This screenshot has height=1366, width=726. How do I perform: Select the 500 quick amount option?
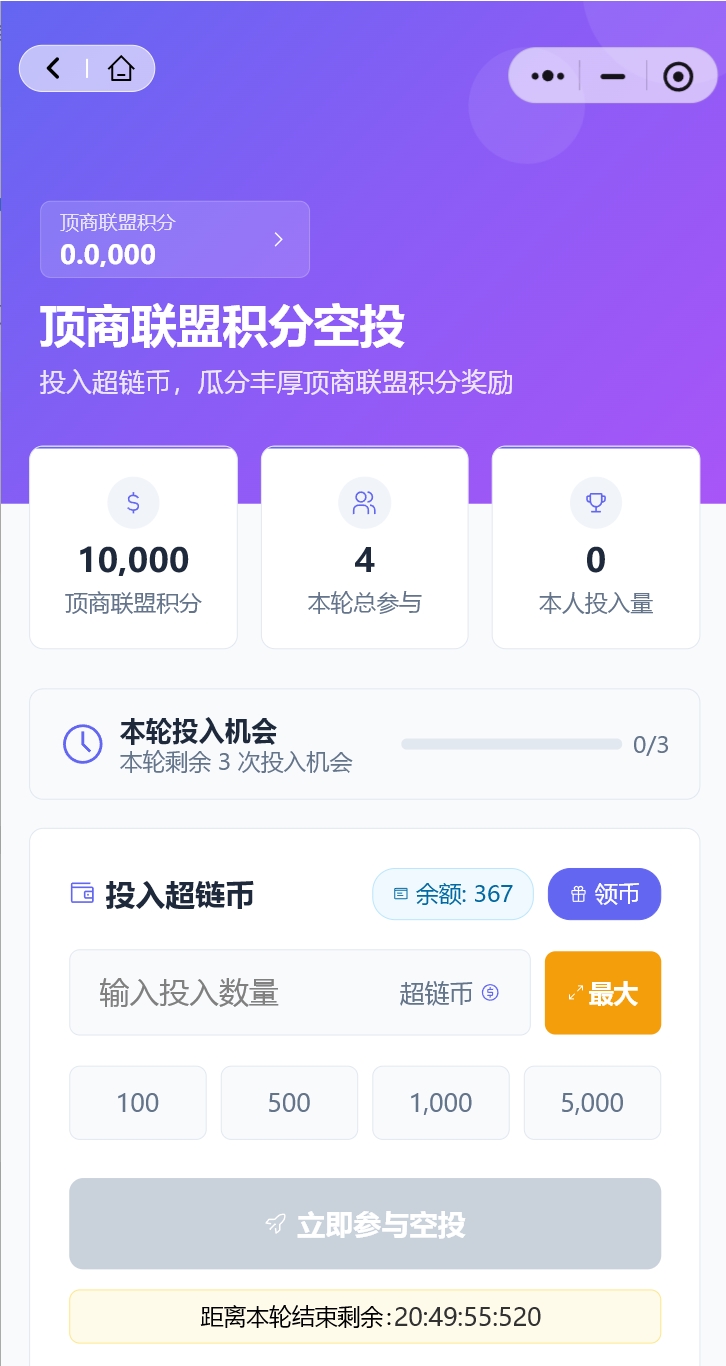click(289, 1103)
